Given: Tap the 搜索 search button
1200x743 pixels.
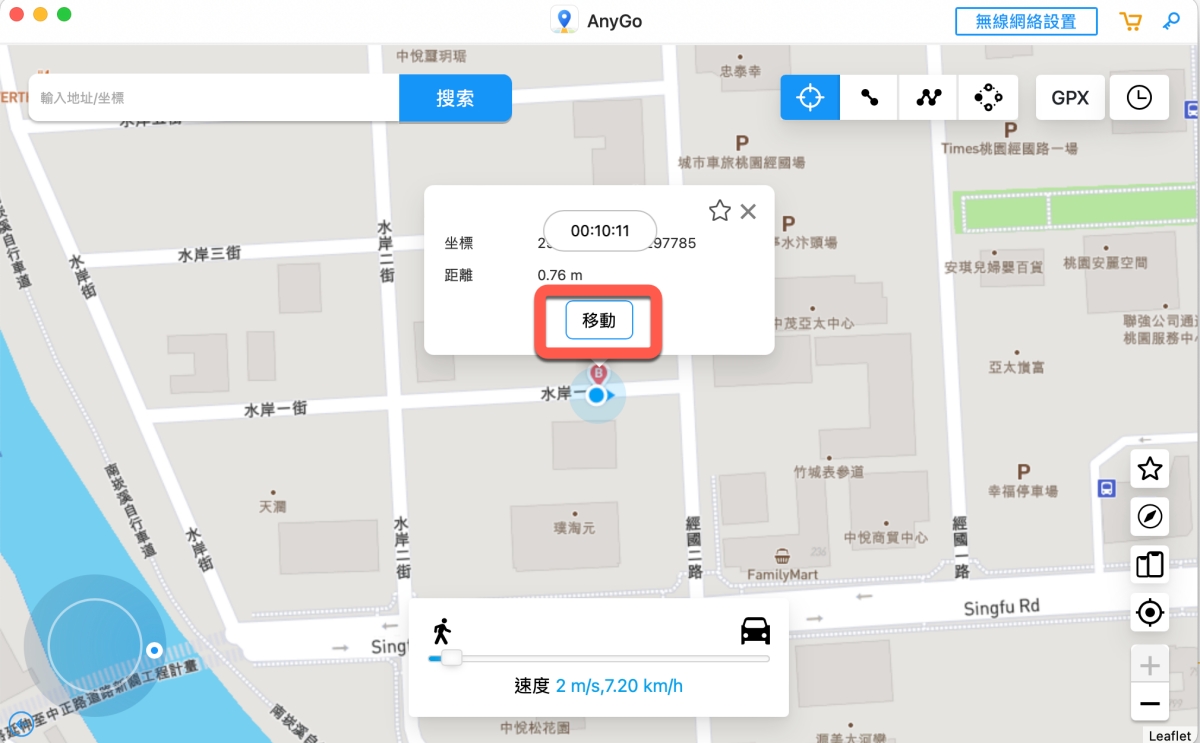Looking at the screenshot, I should [x=455, y=98].
